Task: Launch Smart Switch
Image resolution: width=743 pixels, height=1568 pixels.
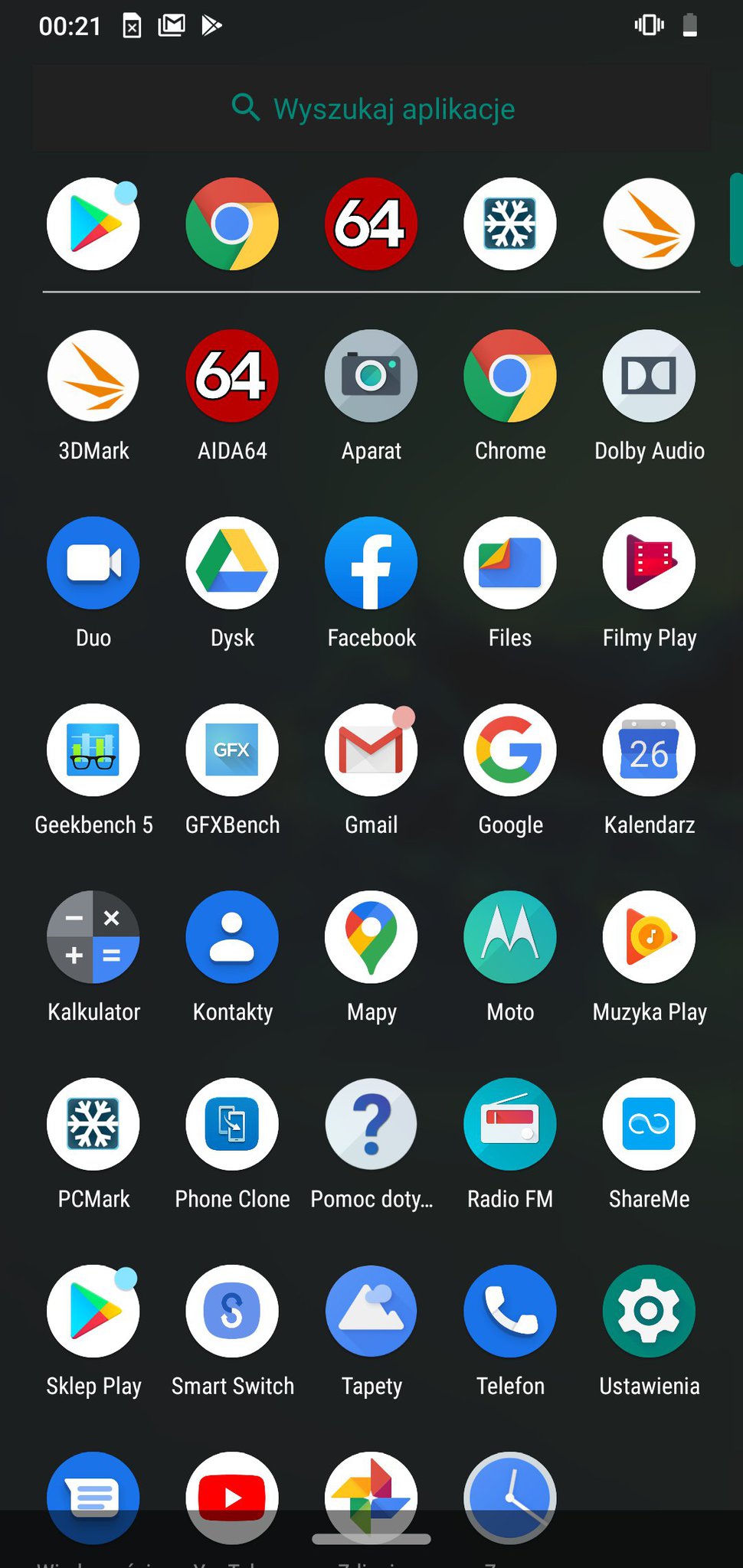Action: 232,1311
